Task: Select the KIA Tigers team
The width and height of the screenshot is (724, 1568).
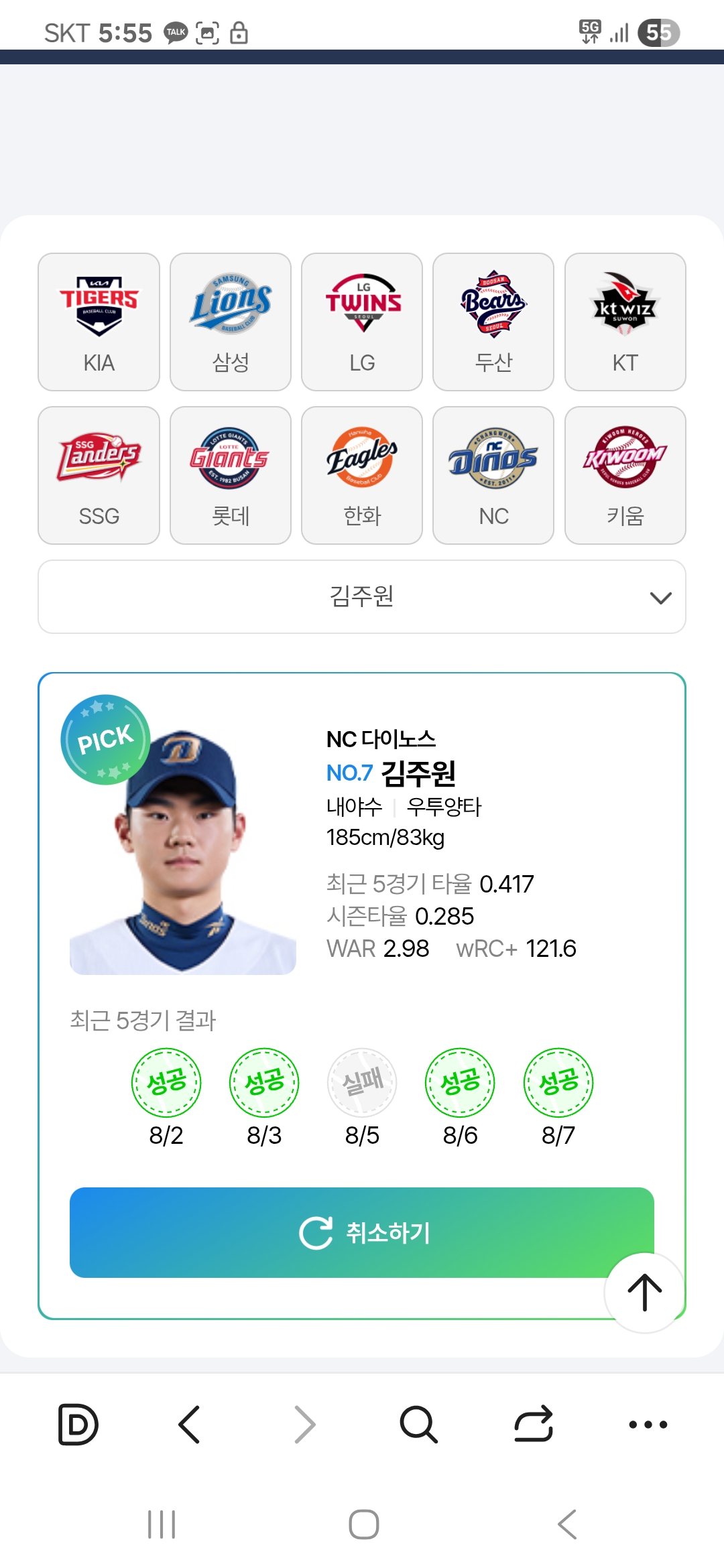Action: (99, 322)
